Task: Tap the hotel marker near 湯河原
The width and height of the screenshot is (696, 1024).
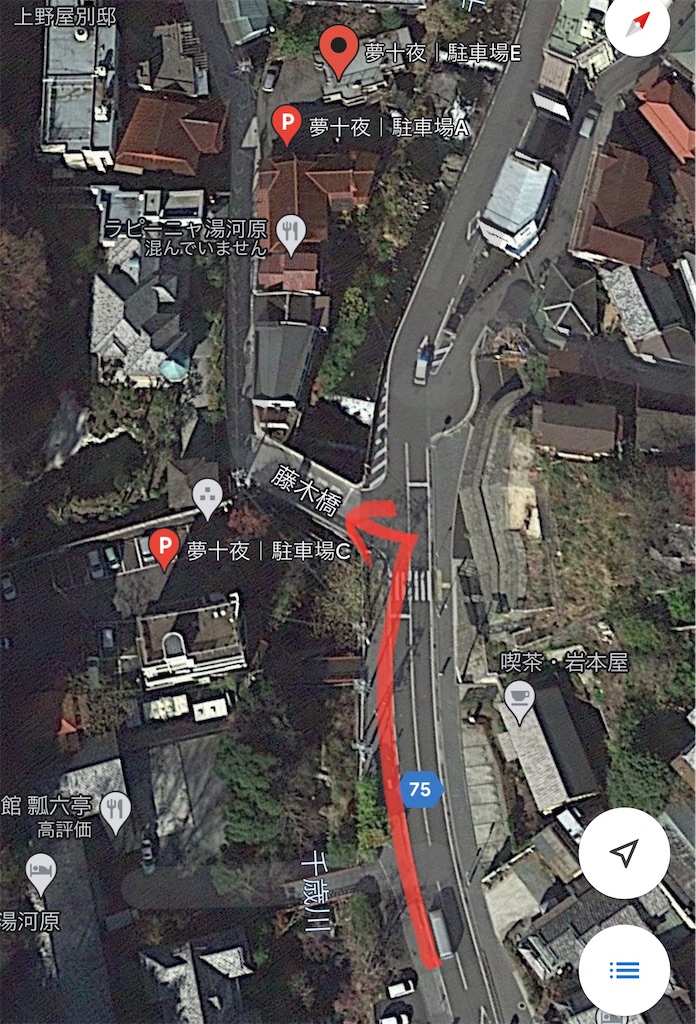Action: [x=40, y=871]
